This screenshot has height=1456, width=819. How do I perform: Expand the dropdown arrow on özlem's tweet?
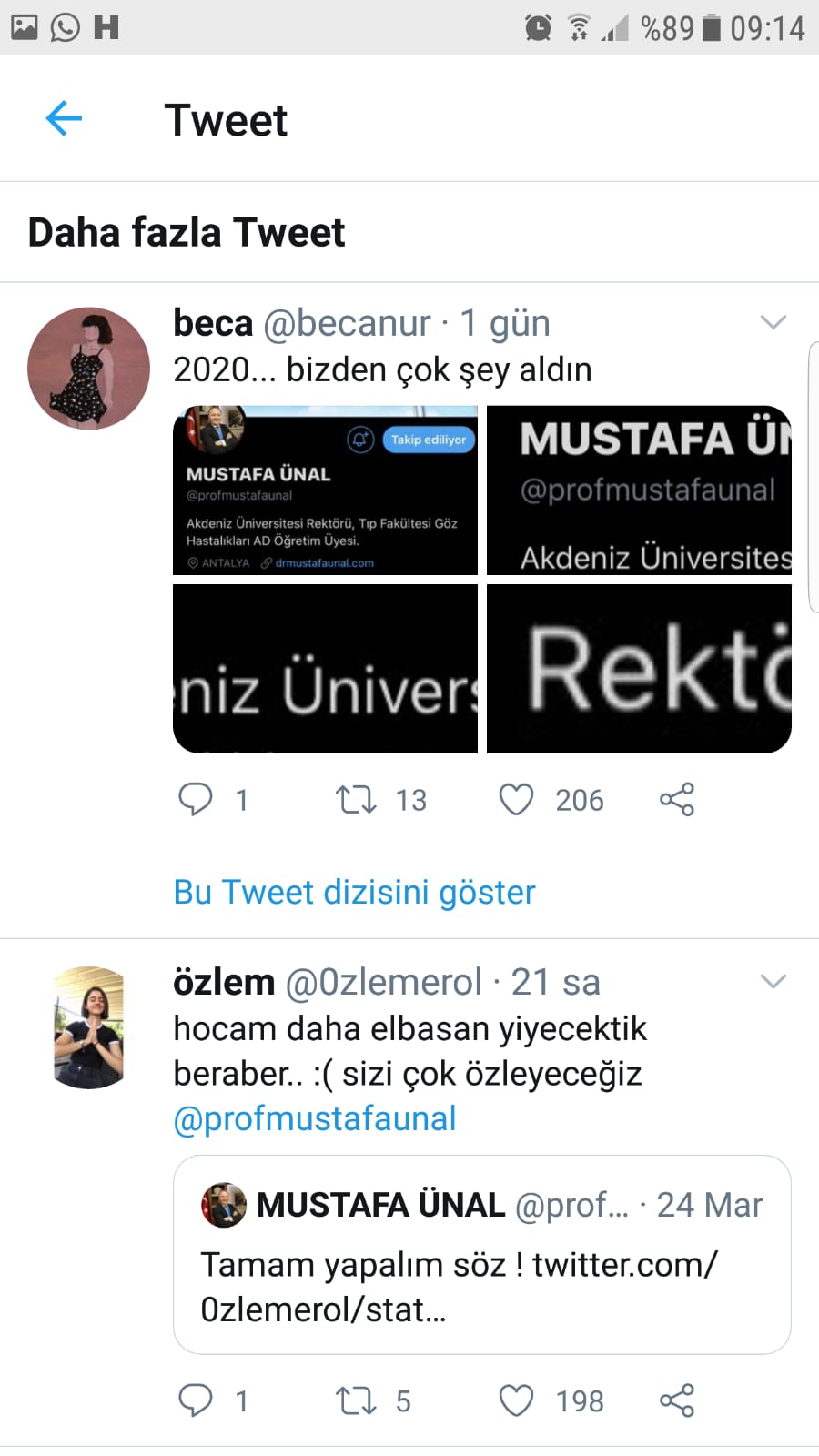click(773, 981)
